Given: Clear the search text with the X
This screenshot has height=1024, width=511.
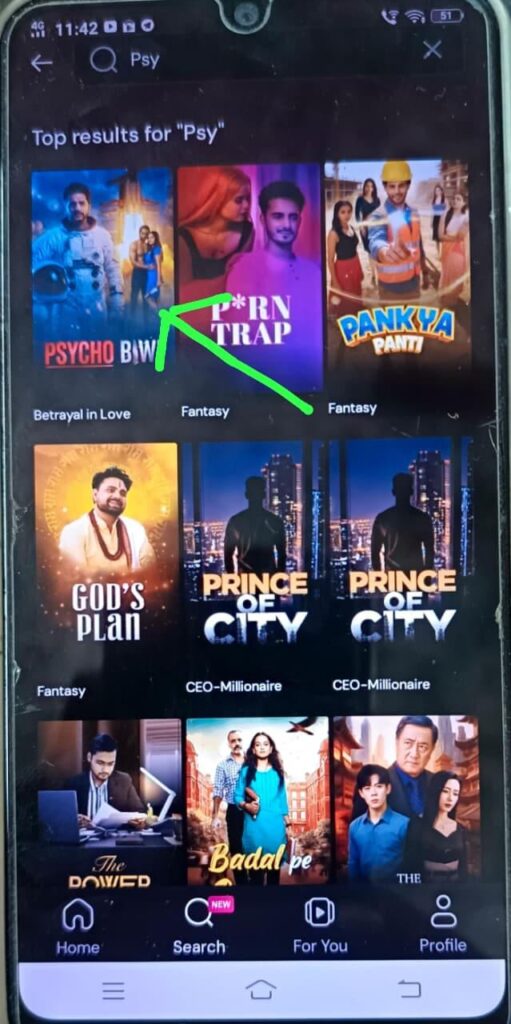Looking at the screenshot, I should pyautogui.click(x=433, y=50).
